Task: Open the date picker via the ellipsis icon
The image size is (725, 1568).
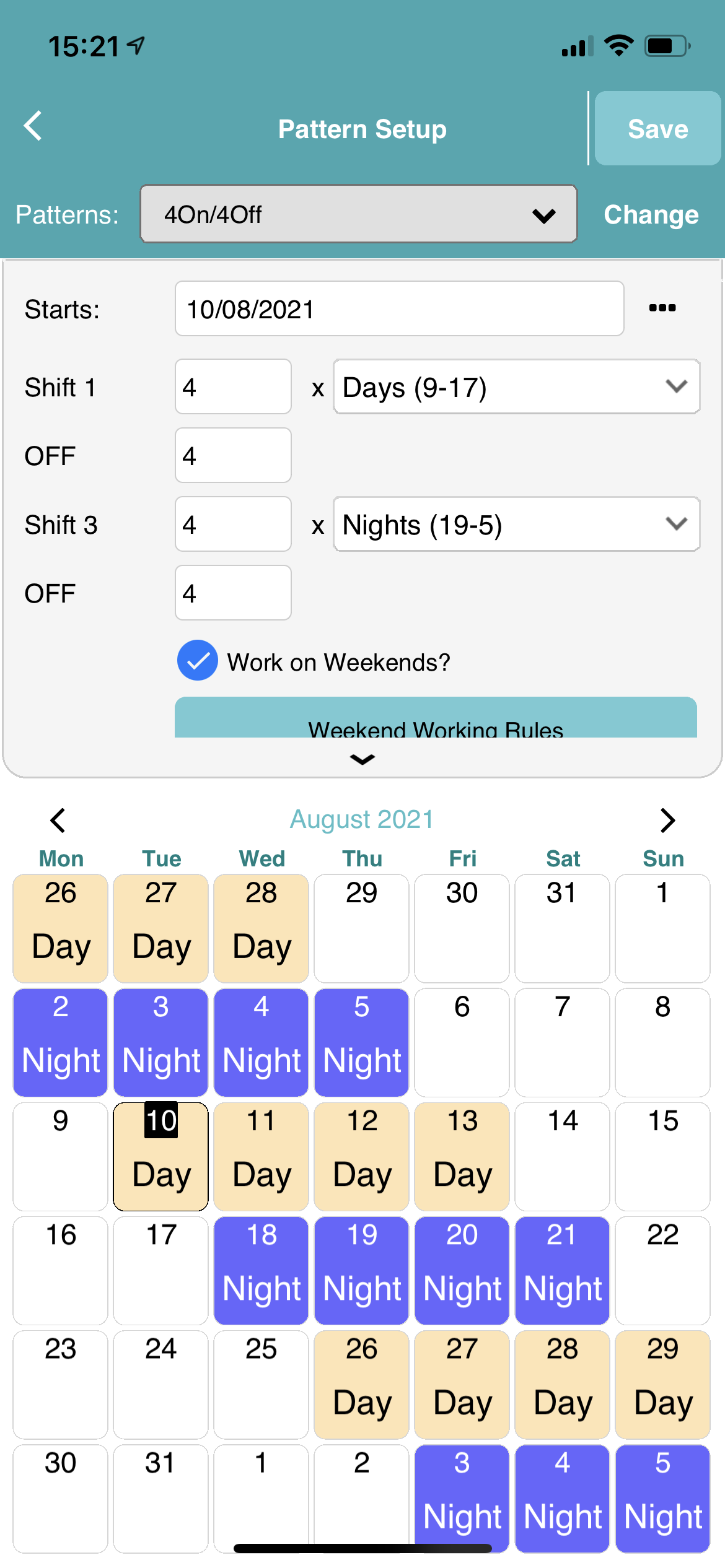Action: tap(662, 308)
